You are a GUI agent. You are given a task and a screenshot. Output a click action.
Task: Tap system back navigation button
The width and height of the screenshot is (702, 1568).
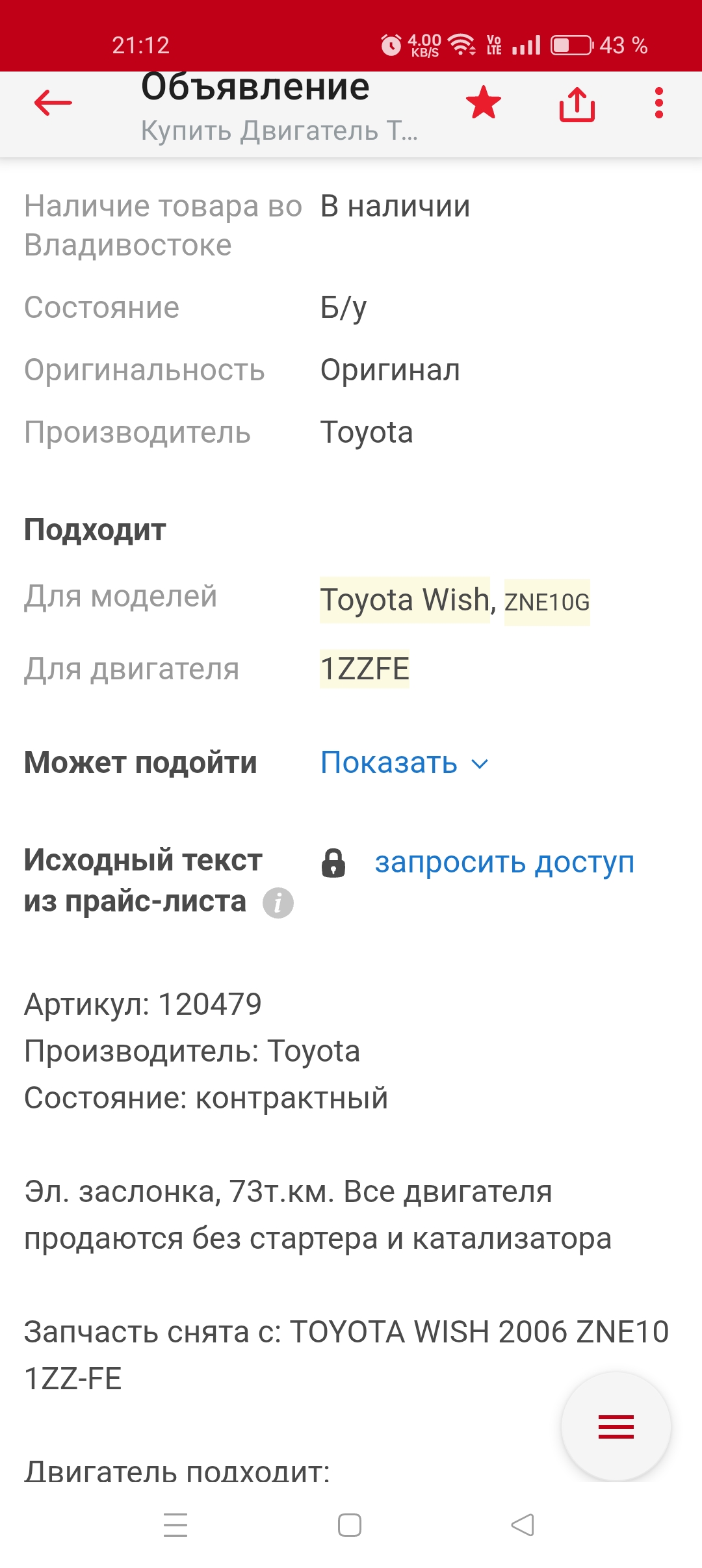(523, 1525)
